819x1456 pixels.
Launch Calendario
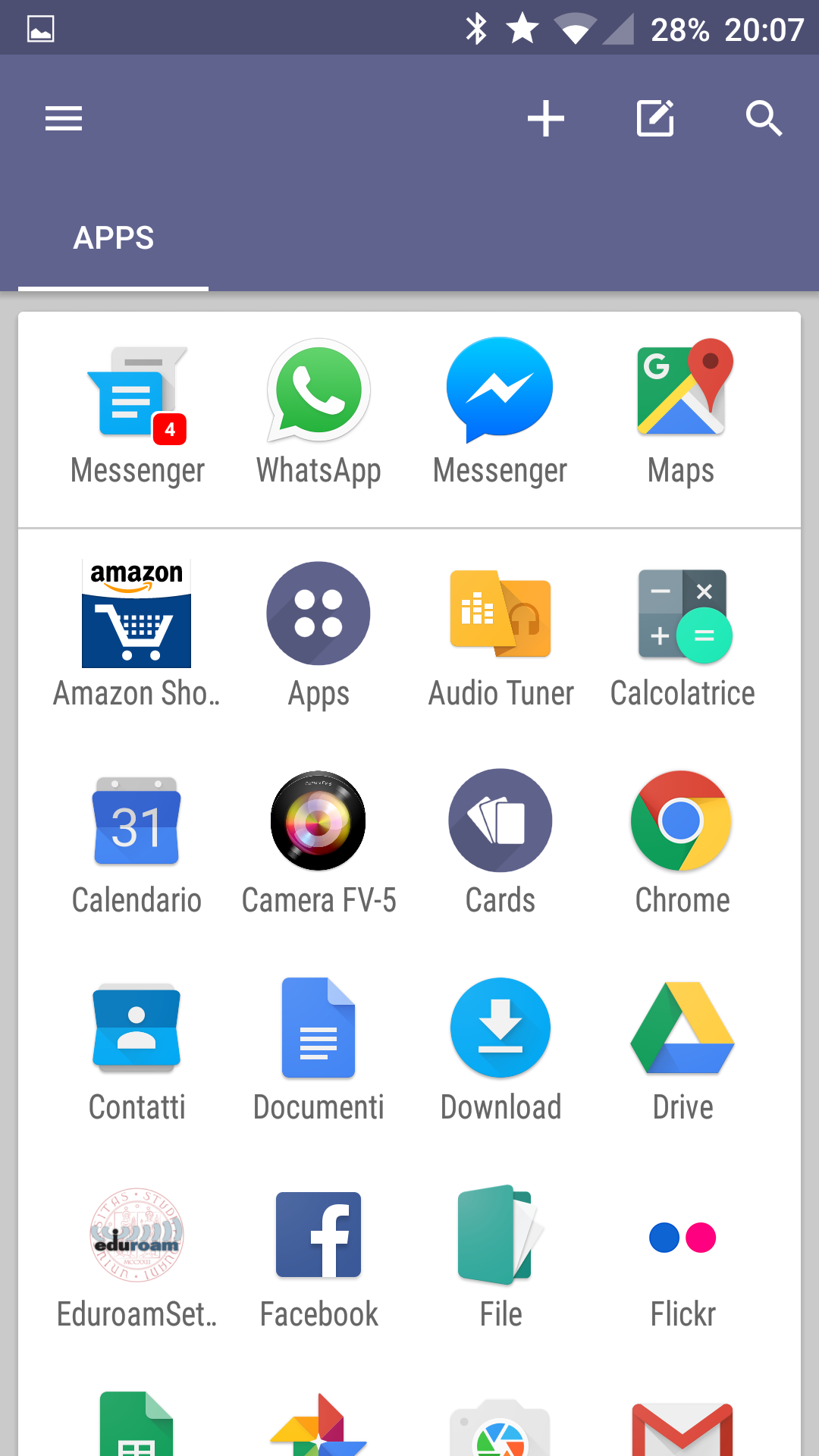click(136, 843)
